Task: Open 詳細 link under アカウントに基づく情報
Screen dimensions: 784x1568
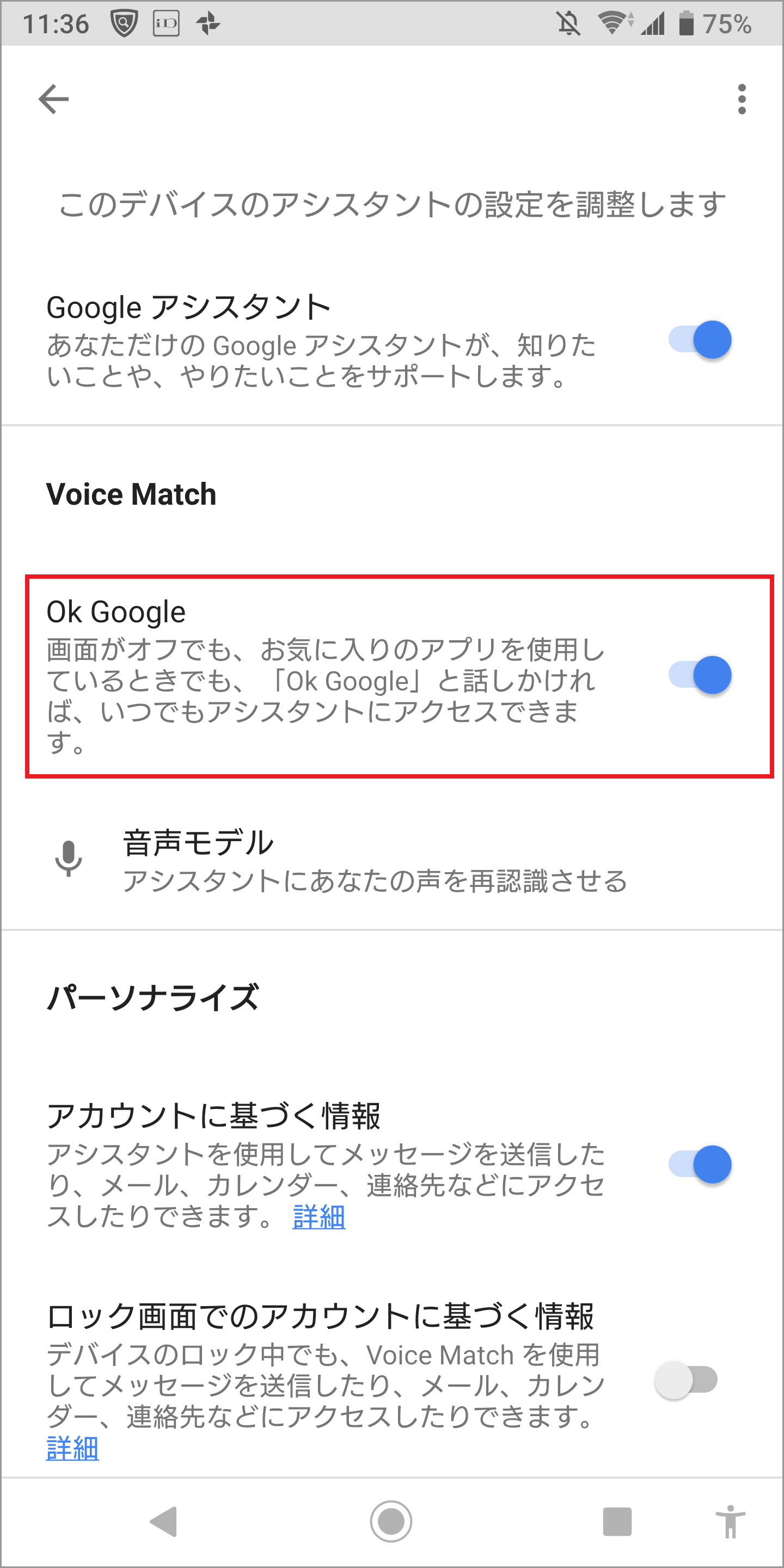Action: click(319, 1217)
